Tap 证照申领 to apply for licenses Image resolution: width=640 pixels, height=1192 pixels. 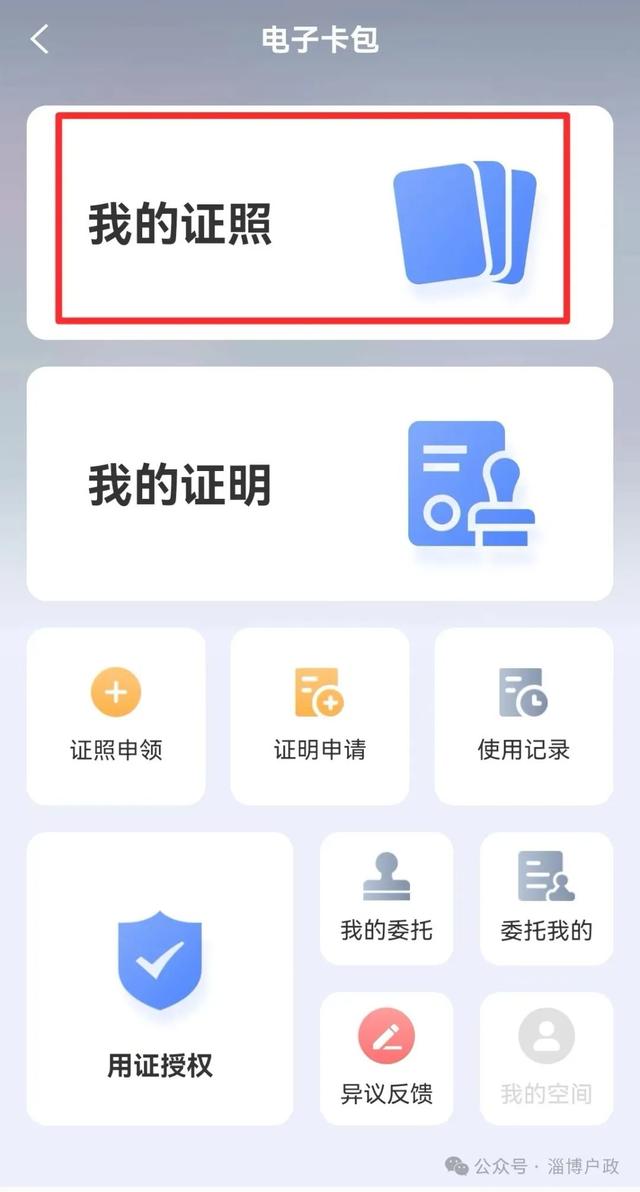[116, 715]
